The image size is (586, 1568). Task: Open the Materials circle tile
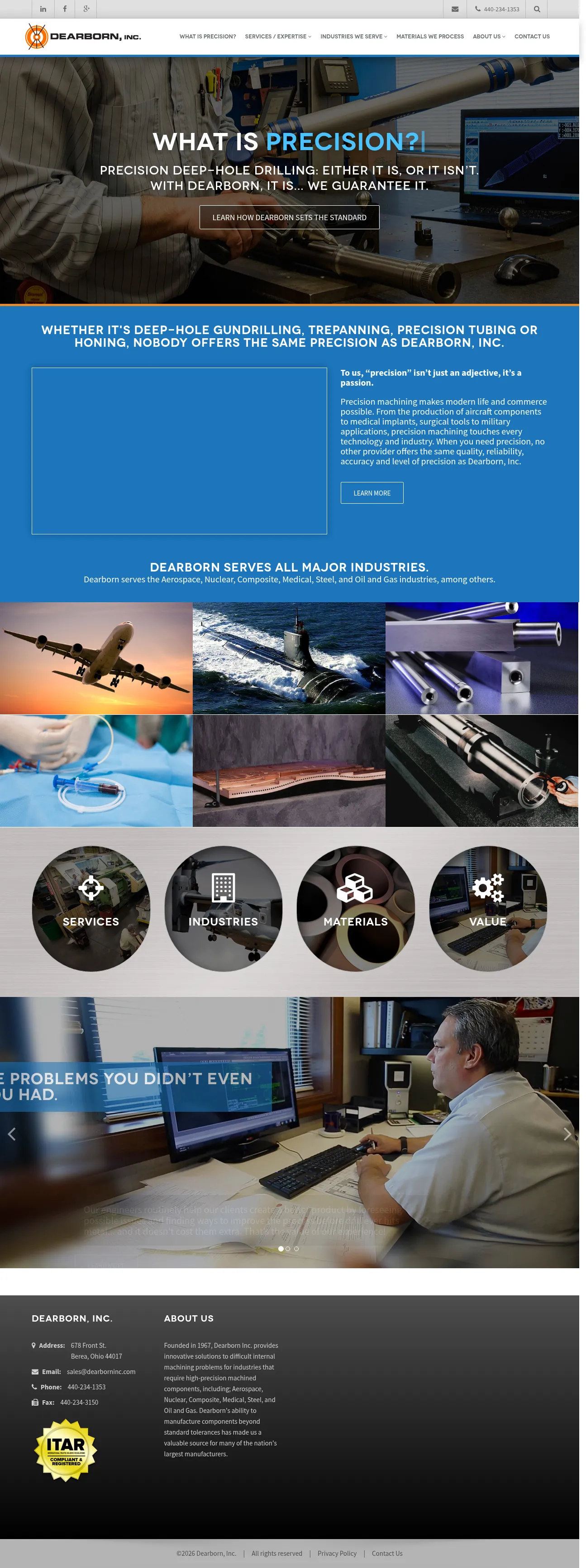click(355, 908)
